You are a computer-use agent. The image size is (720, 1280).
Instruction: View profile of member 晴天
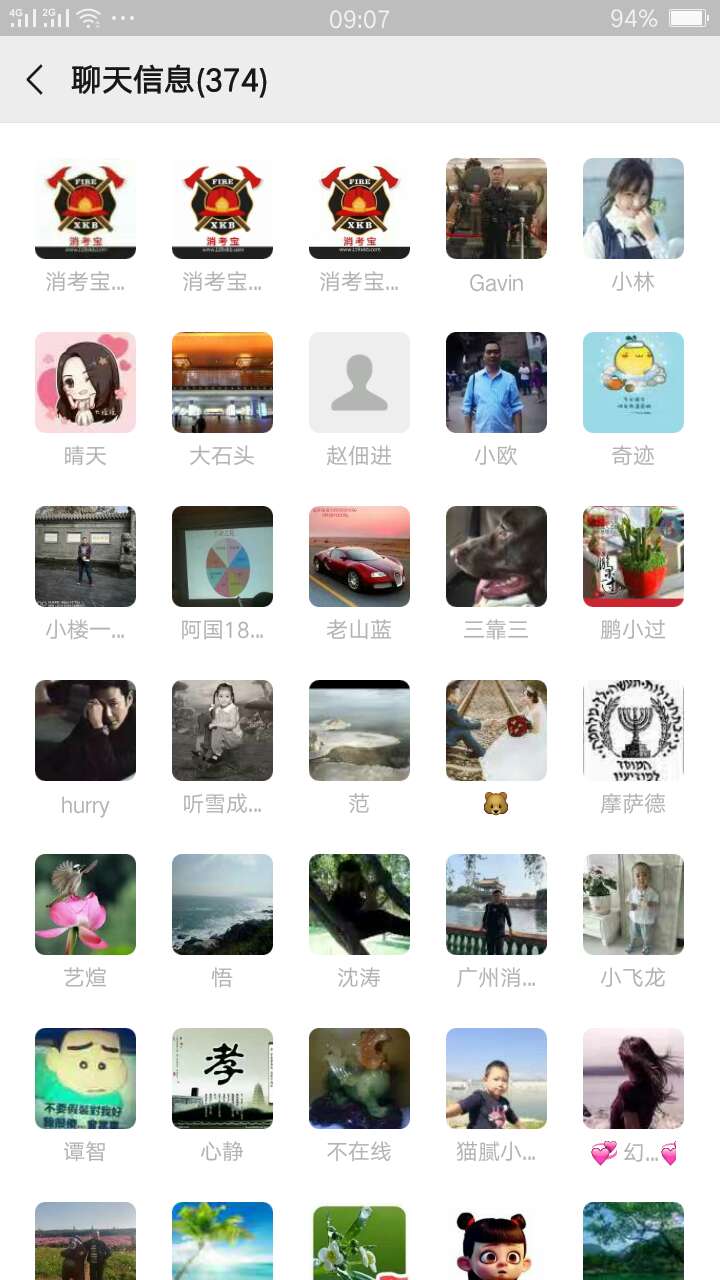click(x=85, y=382)
